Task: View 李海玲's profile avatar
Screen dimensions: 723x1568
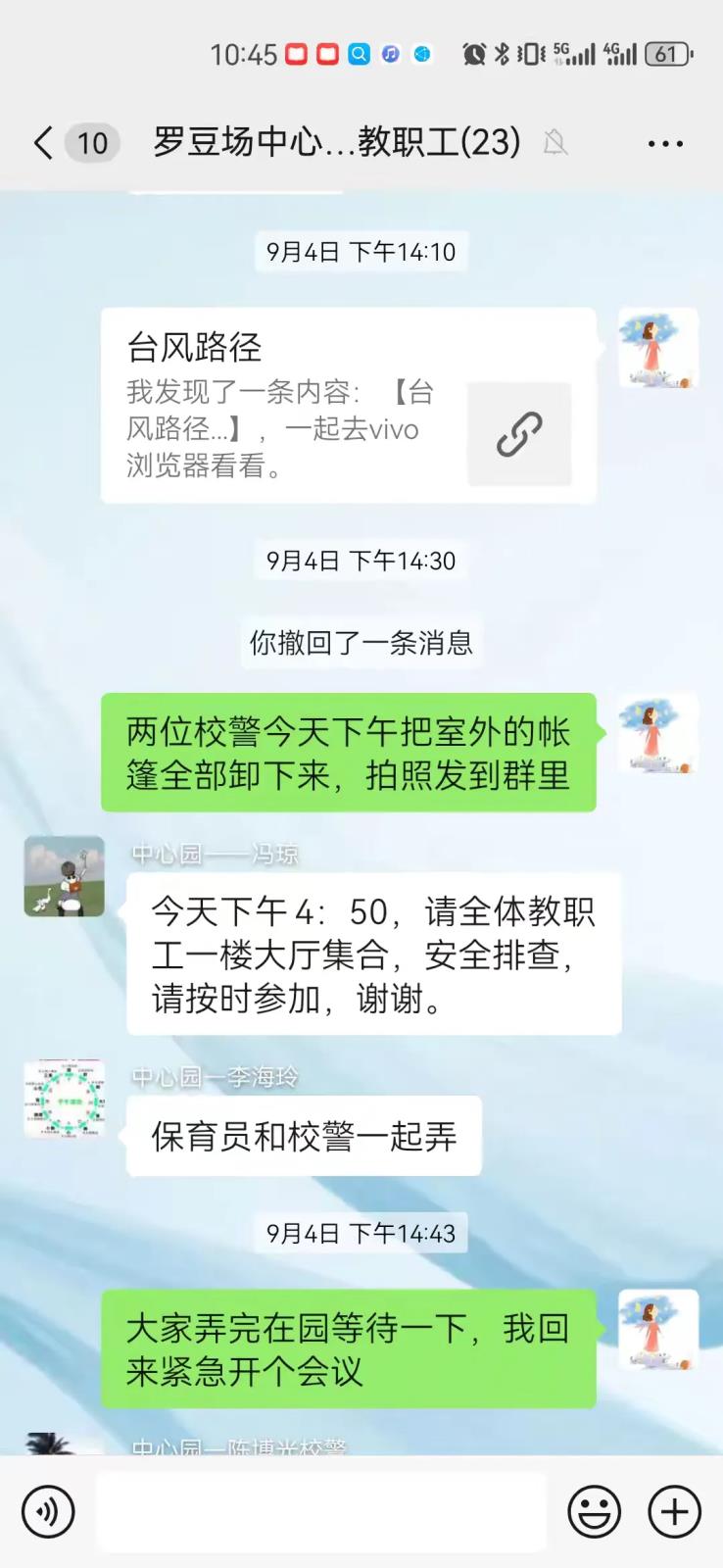Action: [x=65, y=1100]
